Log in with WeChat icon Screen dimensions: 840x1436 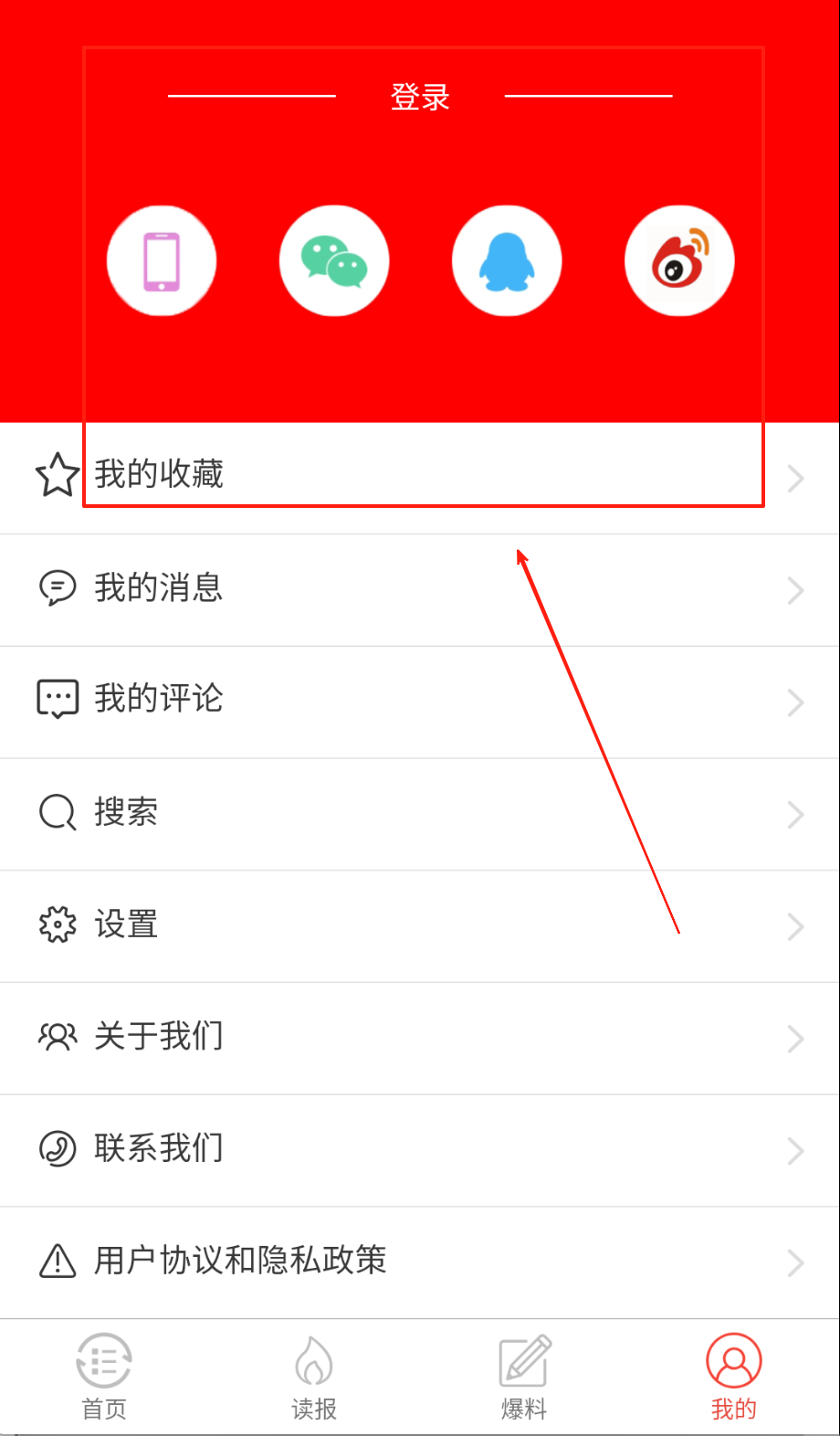(x=334, y=261)
